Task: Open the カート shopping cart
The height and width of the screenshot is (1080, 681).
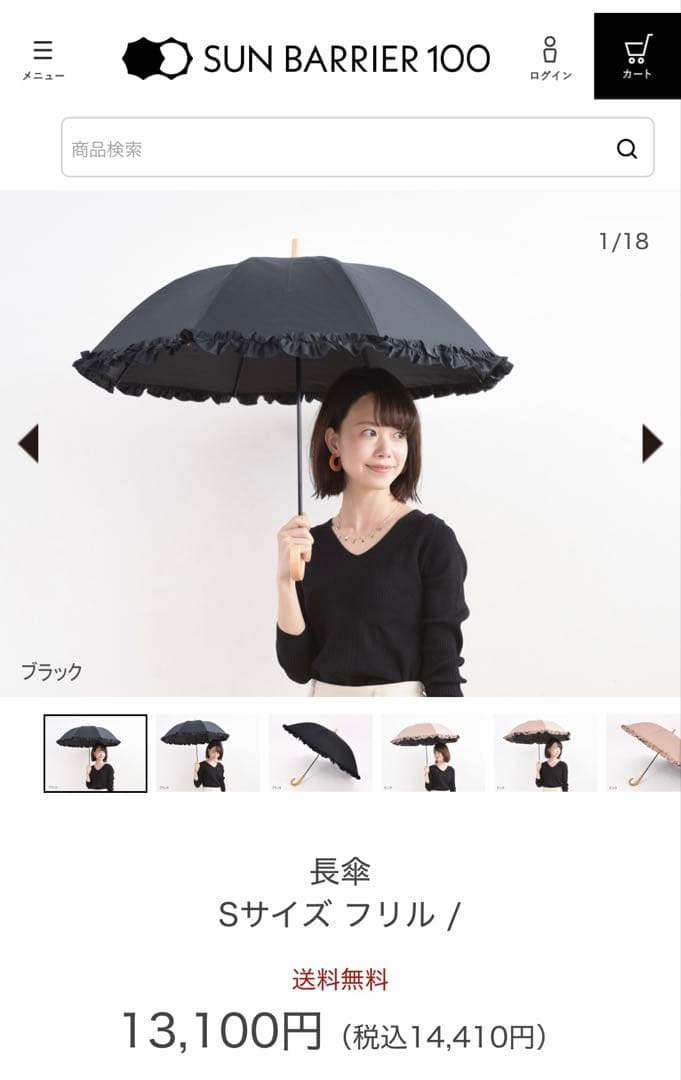Action: 637,56
